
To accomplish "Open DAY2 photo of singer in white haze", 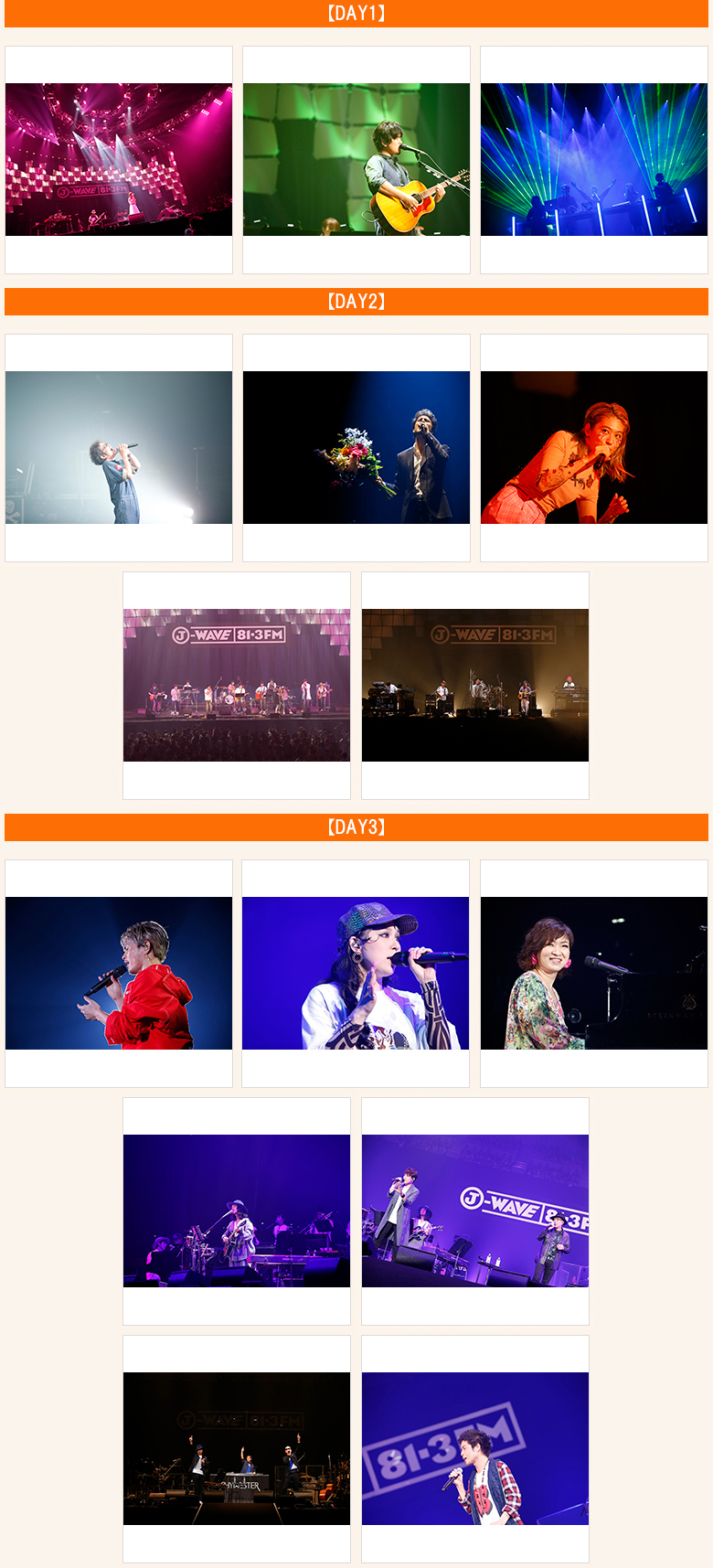I will 119,447.
